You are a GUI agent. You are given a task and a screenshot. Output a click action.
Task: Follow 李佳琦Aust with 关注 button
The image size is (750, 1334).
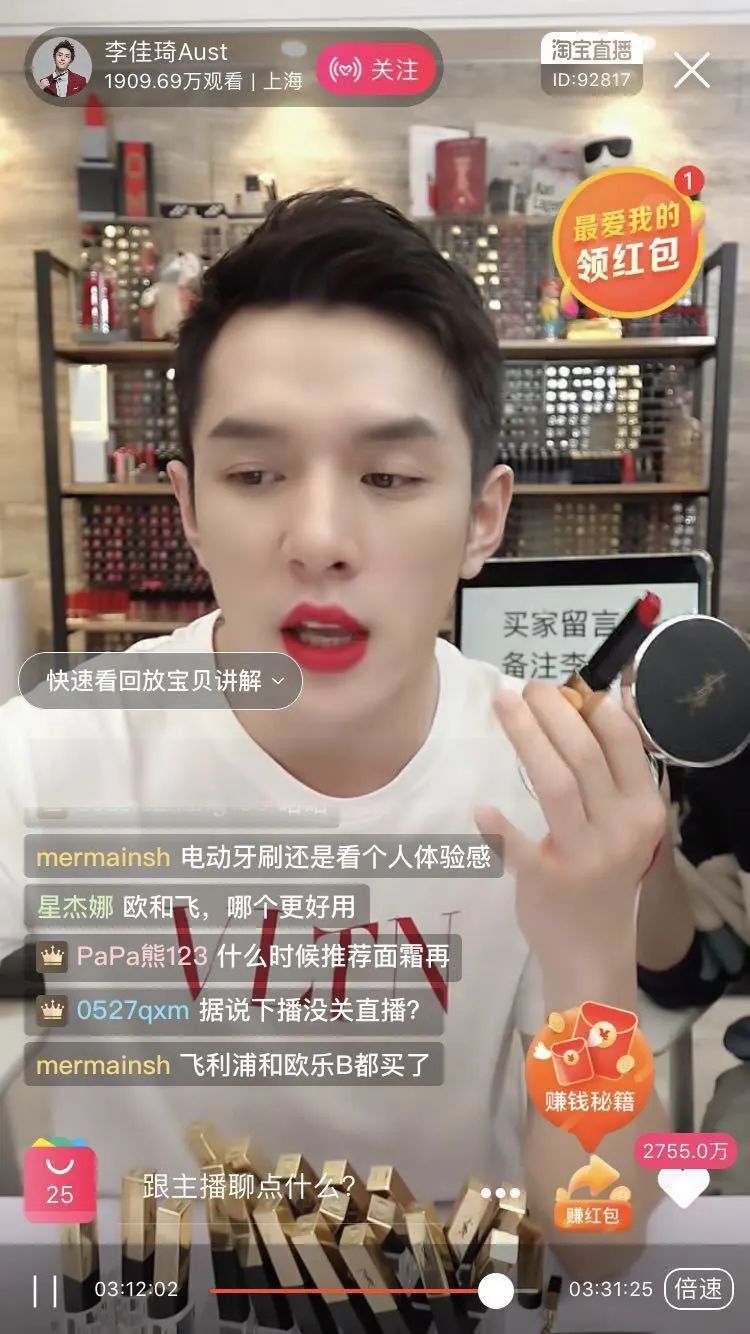[378, 70]
